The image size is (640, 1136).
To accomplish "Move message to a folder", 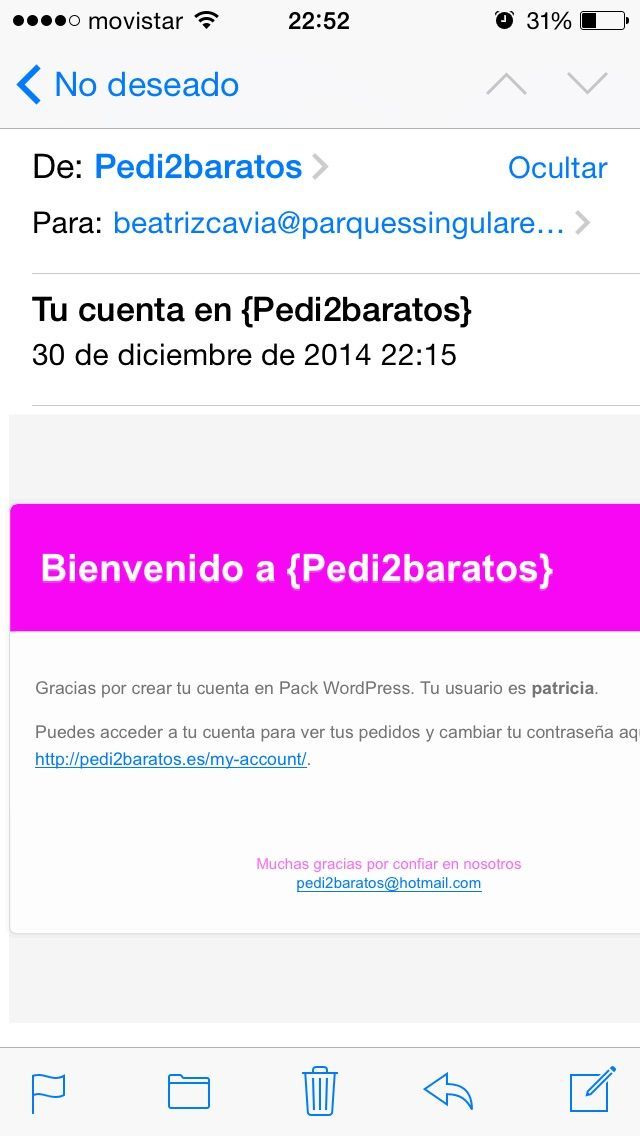I will pos(188,1091).
